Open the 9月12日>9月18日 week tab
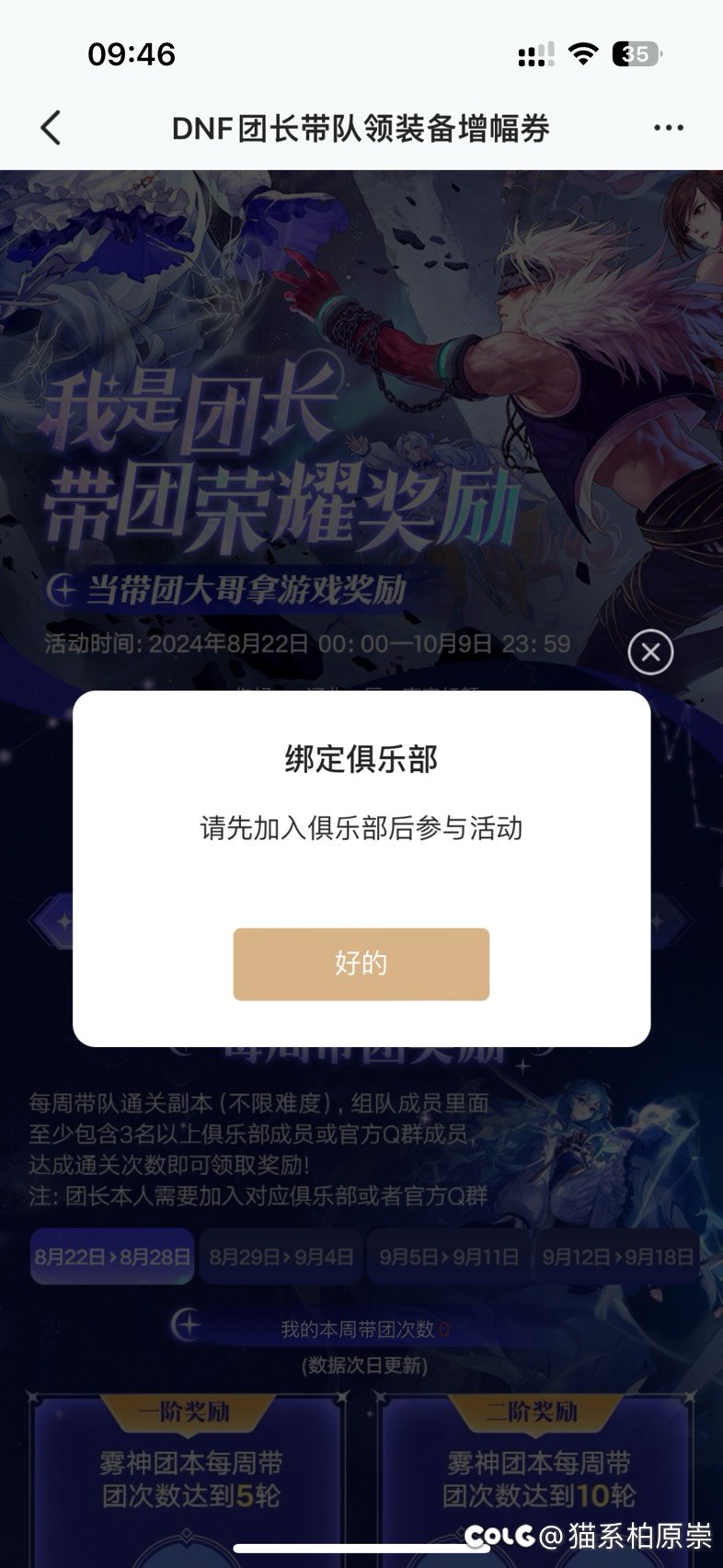 click(x=617, y=1256)
